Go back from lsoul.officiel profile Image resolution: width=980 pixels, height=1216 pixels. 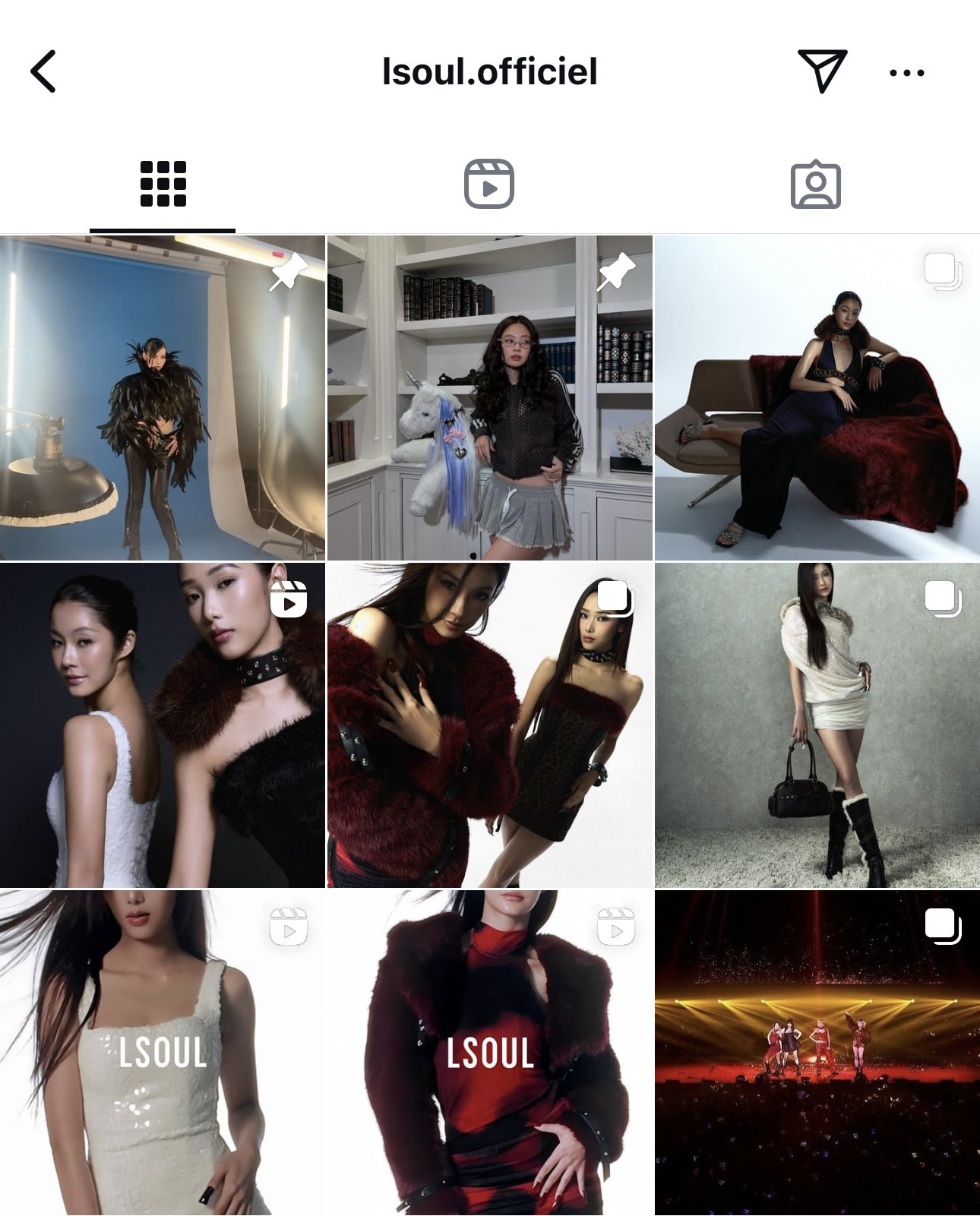click(x=43, y=71)
